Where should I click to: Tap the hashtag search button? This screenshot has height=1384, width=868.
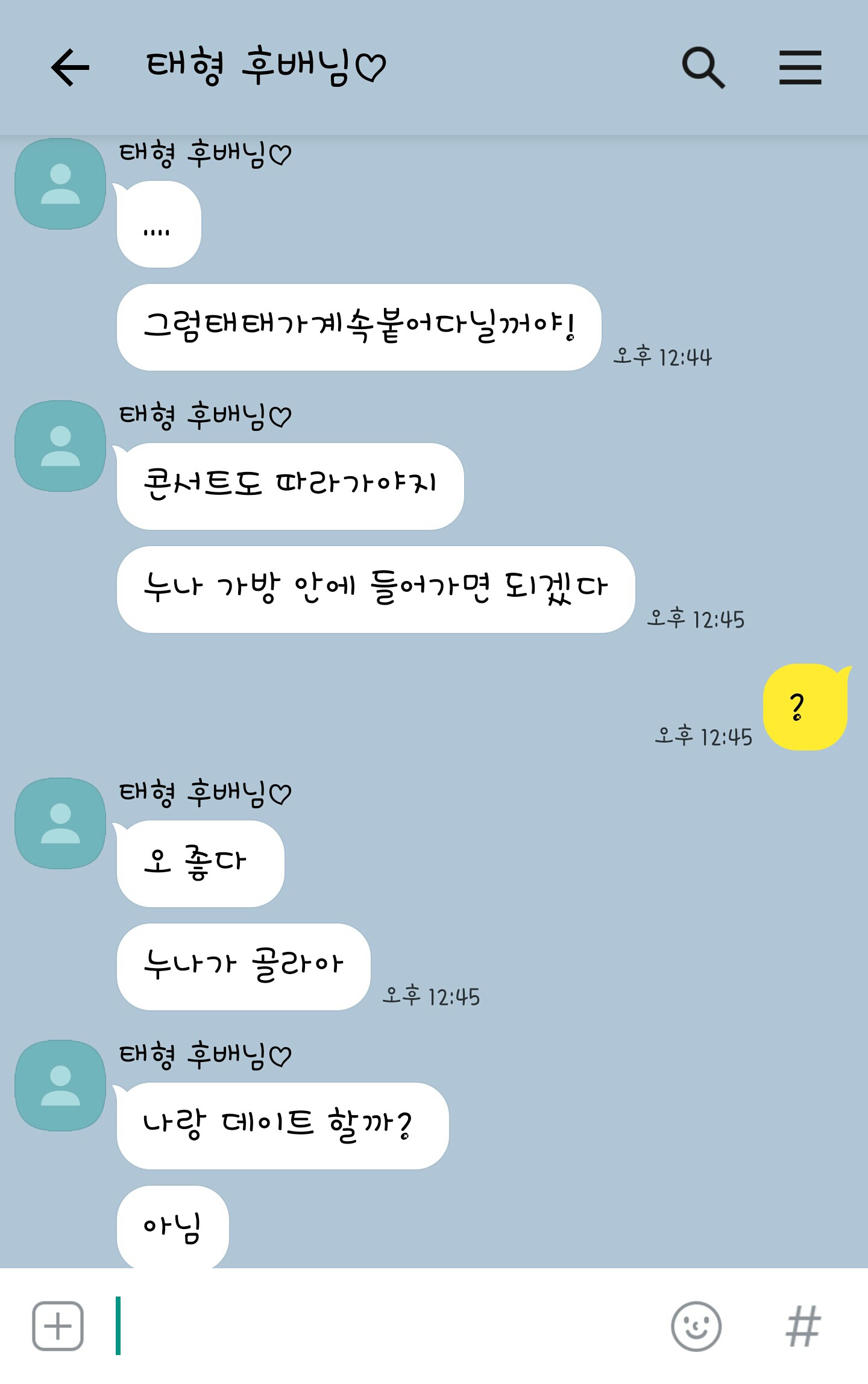(x=803, y=1326)
